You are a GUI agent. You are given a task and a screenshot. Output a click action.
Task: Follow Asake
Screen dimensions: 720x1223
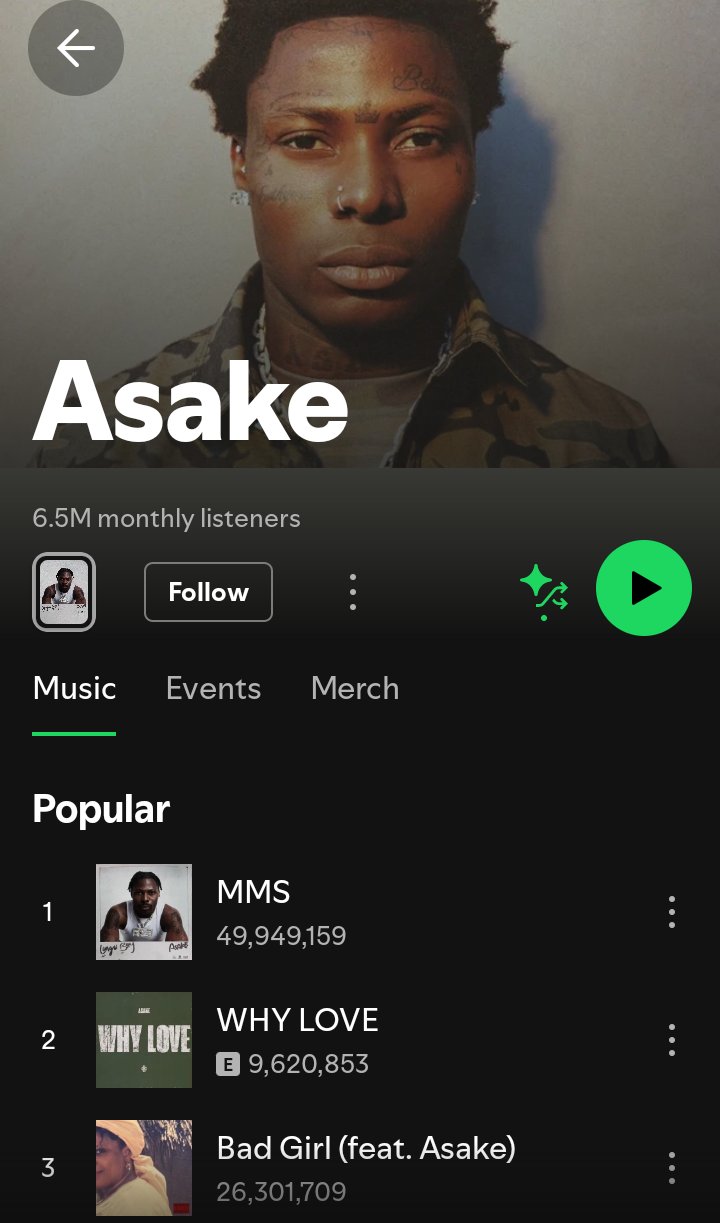208,592
